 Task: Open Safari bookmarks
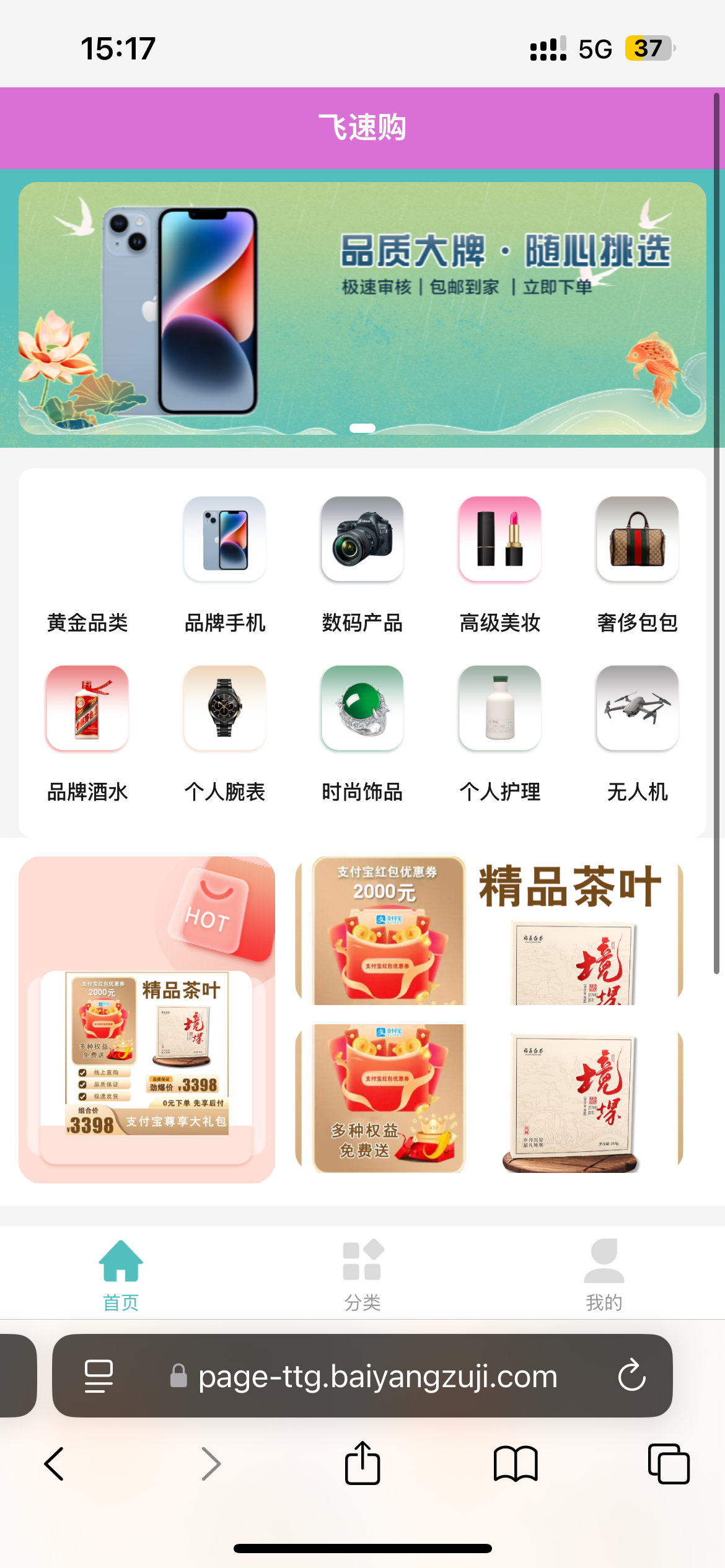(x=516, y=1464)
